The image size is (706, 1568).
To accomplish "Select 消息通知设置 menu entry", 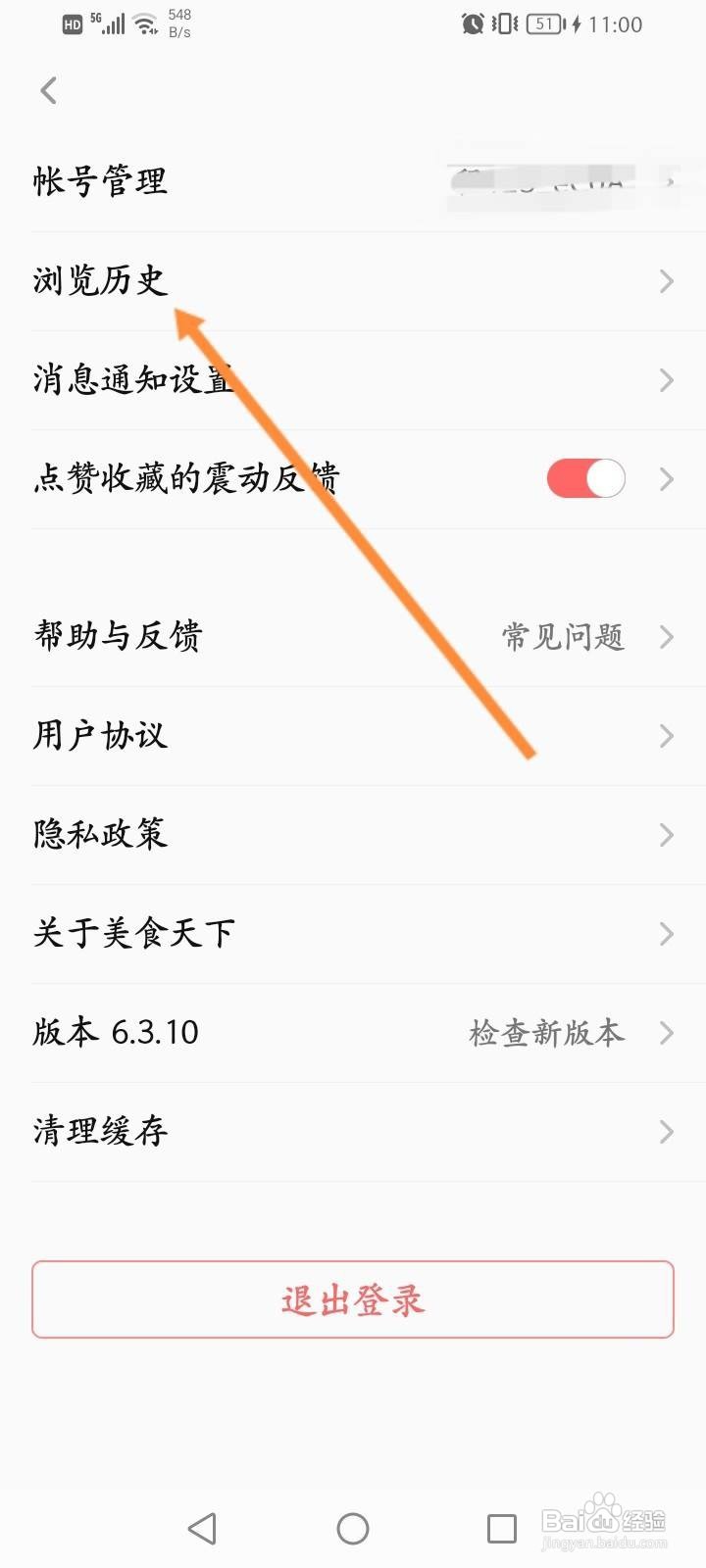I will coord(132,379).
